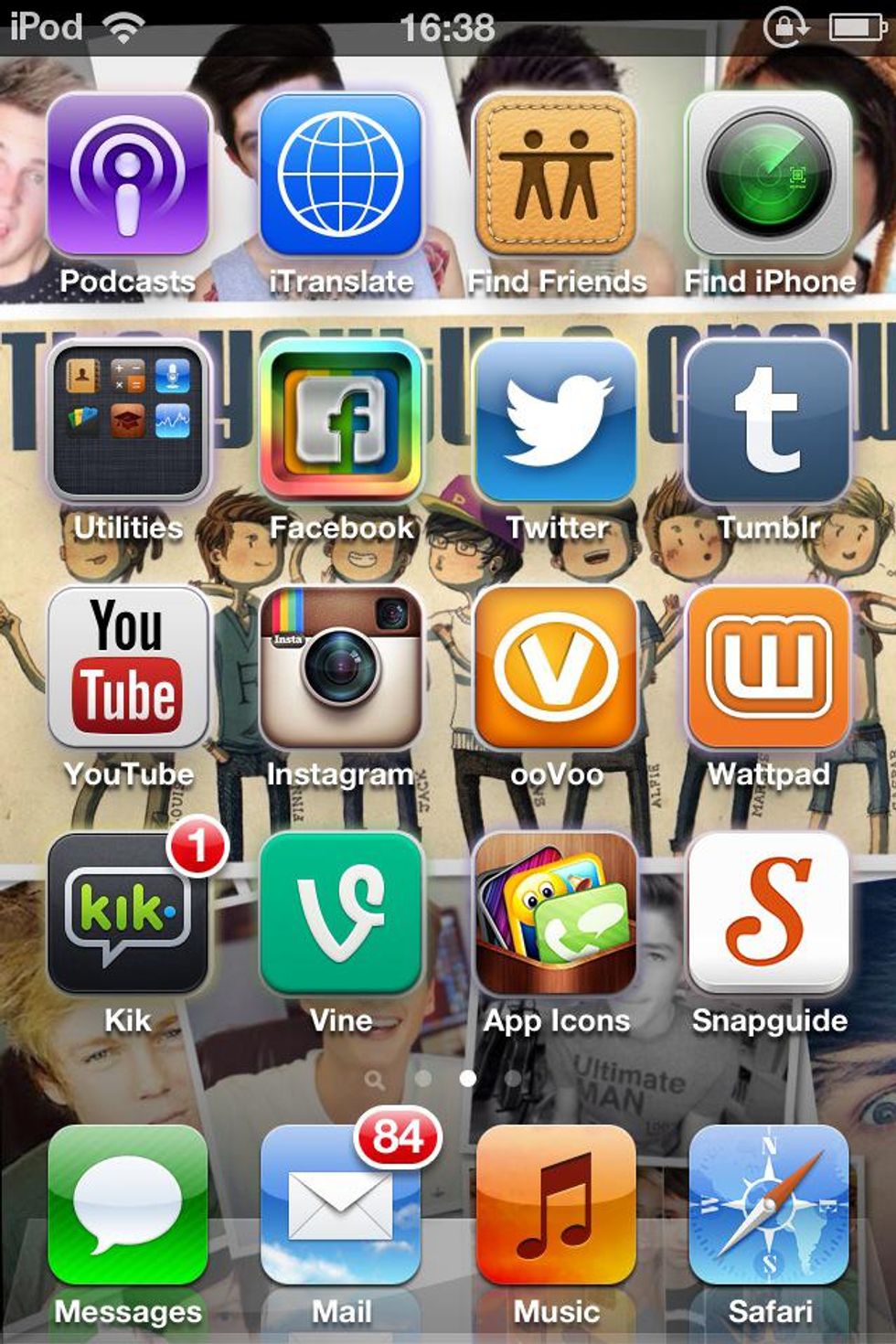
Task: Open the App Icons app
Action: coord(555,914)
